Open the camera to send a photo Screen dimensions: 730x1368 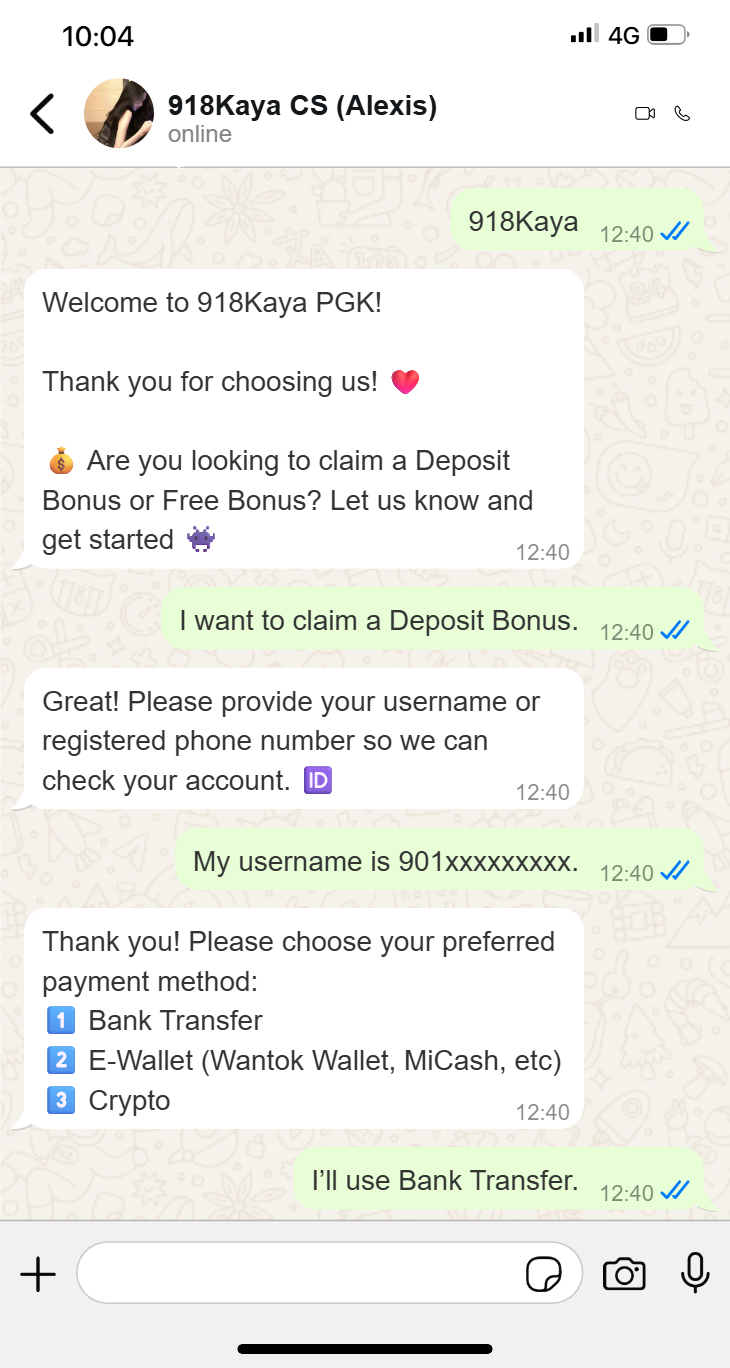click(624, 1274)
